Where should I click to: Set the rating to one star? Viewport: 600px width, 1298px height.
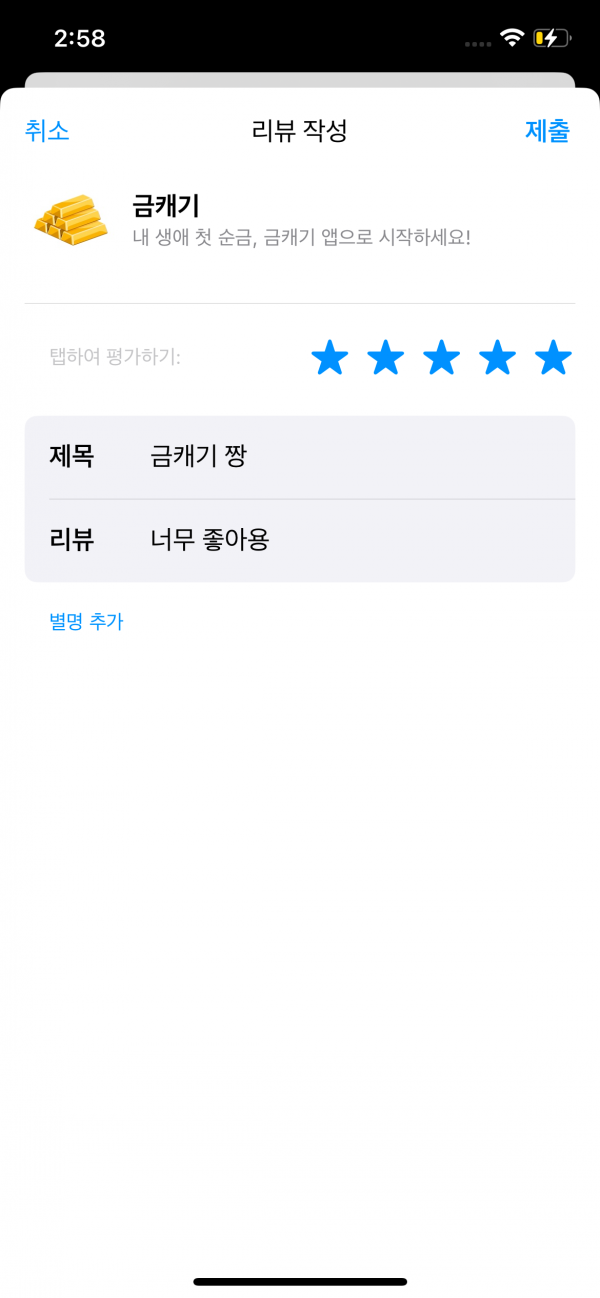[330, 357]
